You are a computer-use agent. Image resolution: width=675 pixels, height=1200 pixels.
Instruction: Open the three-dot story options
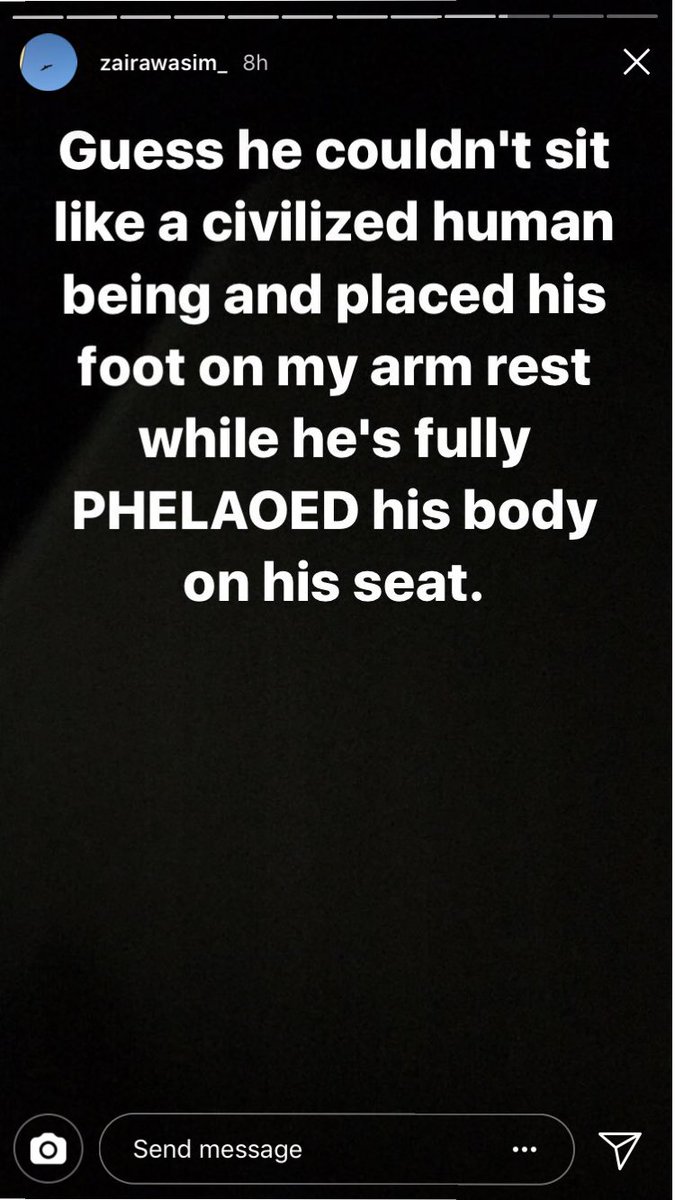click(524, 1150)
